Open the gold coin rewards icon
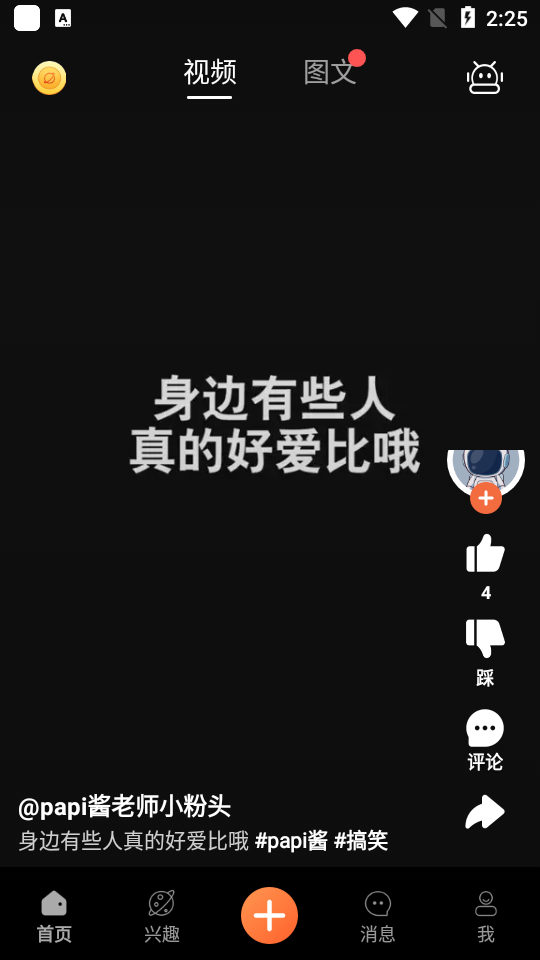This screenshot has height=960, width=540. click(49, 78)
